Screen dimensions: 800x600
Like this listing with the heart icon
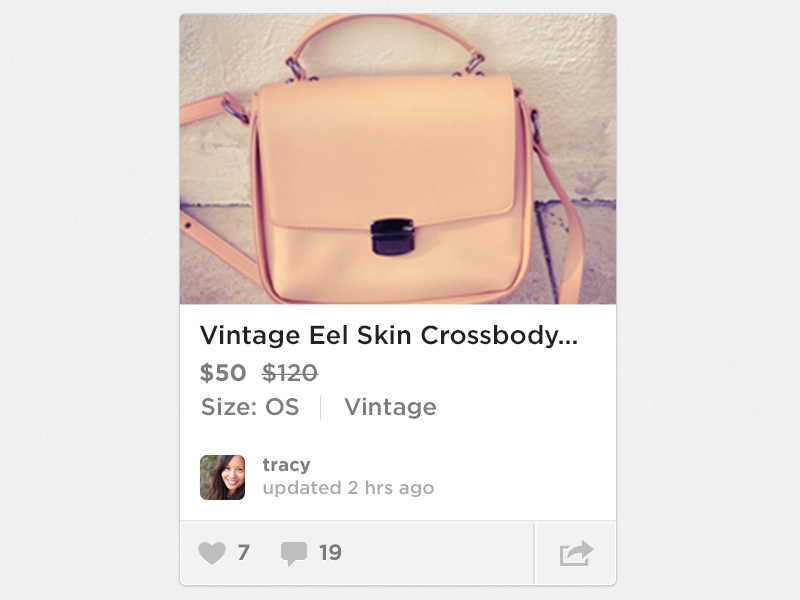coord(212,553)
